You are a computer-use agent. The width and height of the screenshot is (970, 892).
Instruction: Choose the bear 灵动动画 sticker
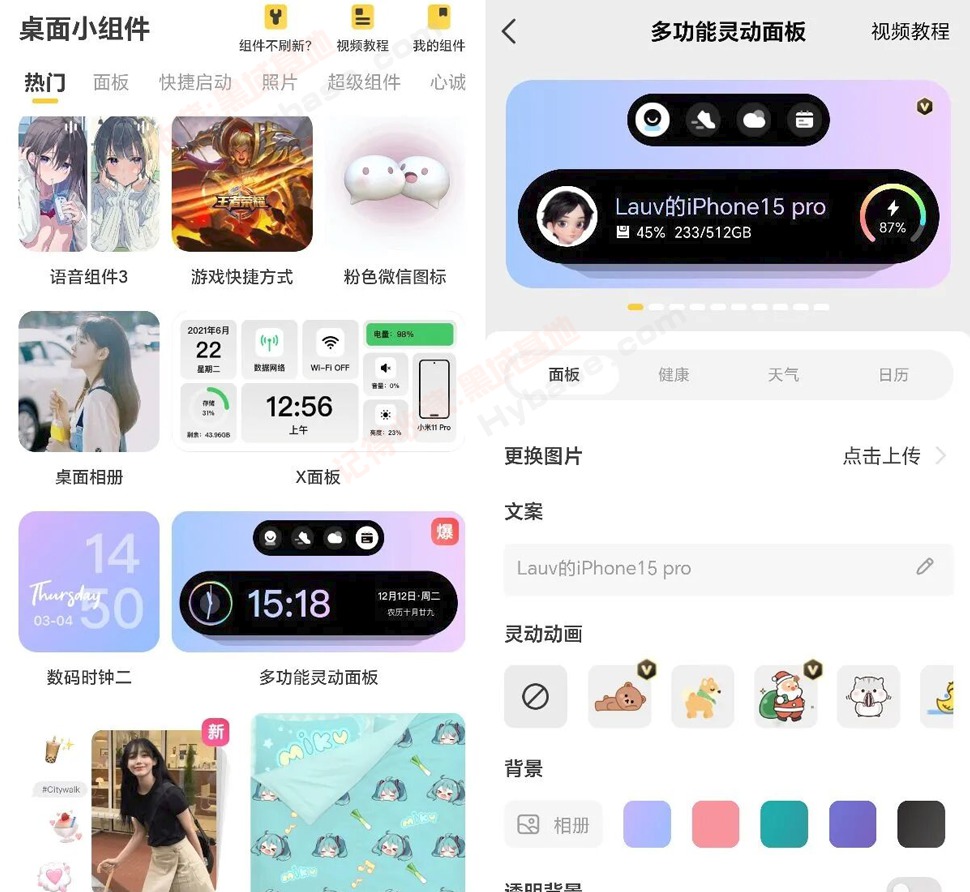tap(619, 696)
